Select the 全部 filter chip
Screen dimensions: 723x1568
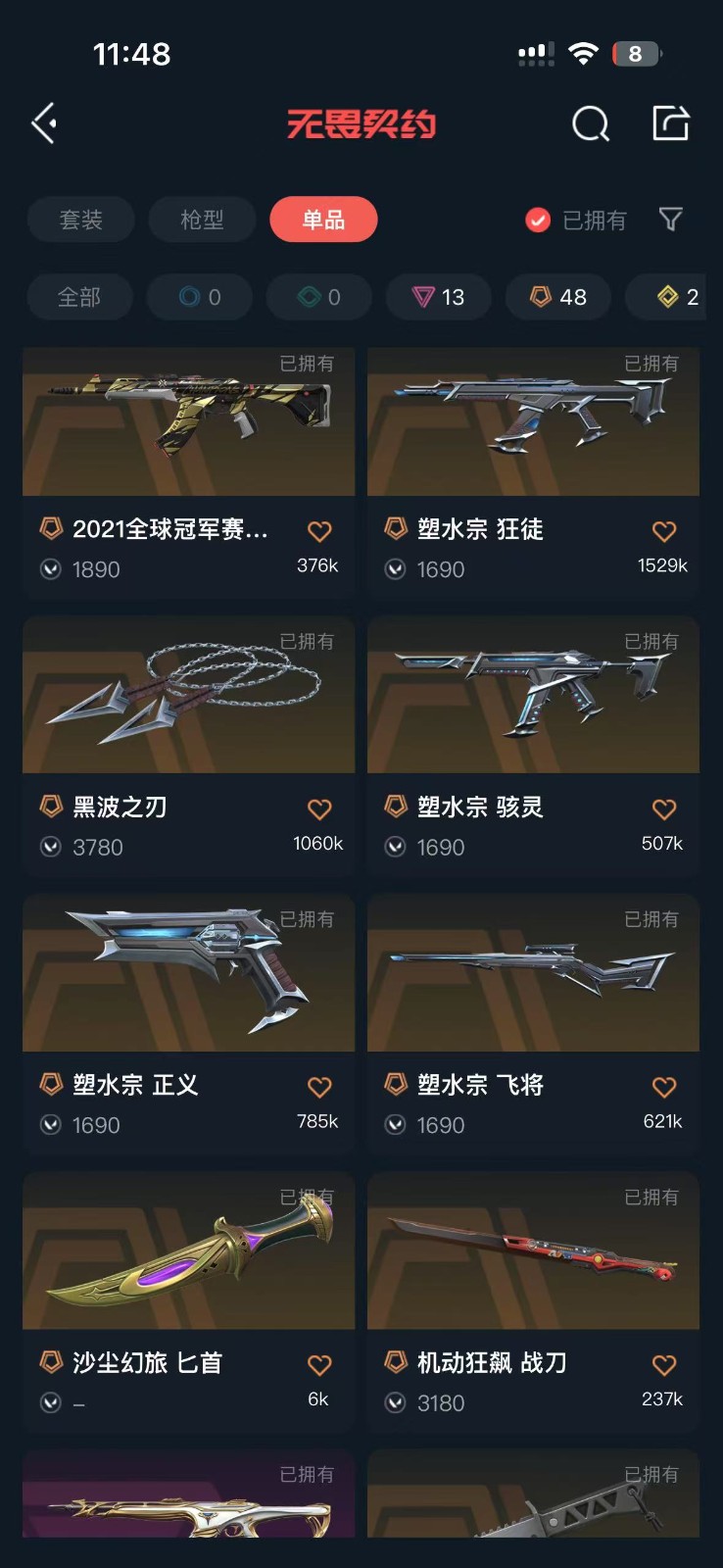79,297
